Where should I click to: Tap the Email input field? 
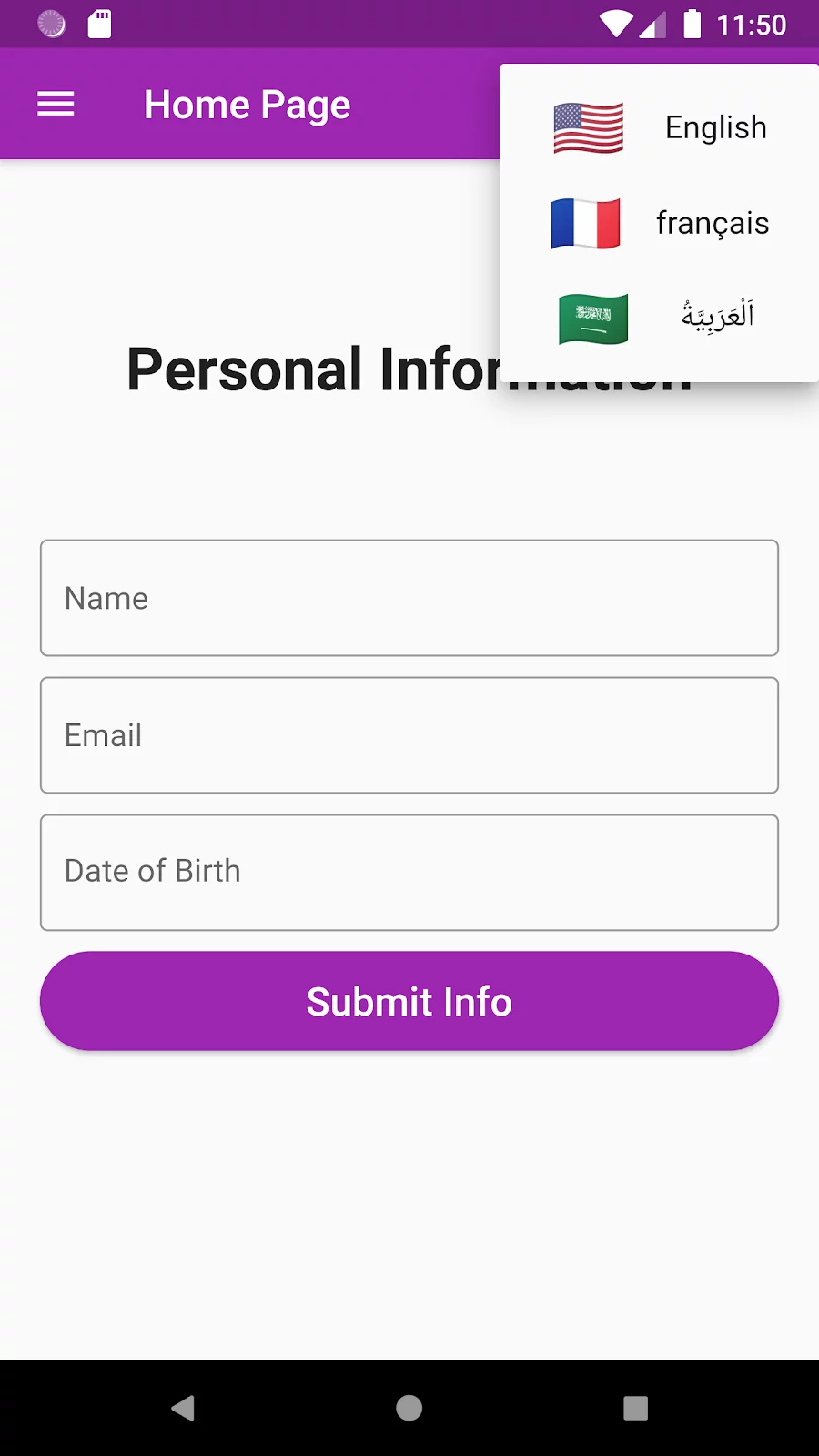(x=409, y=735)
